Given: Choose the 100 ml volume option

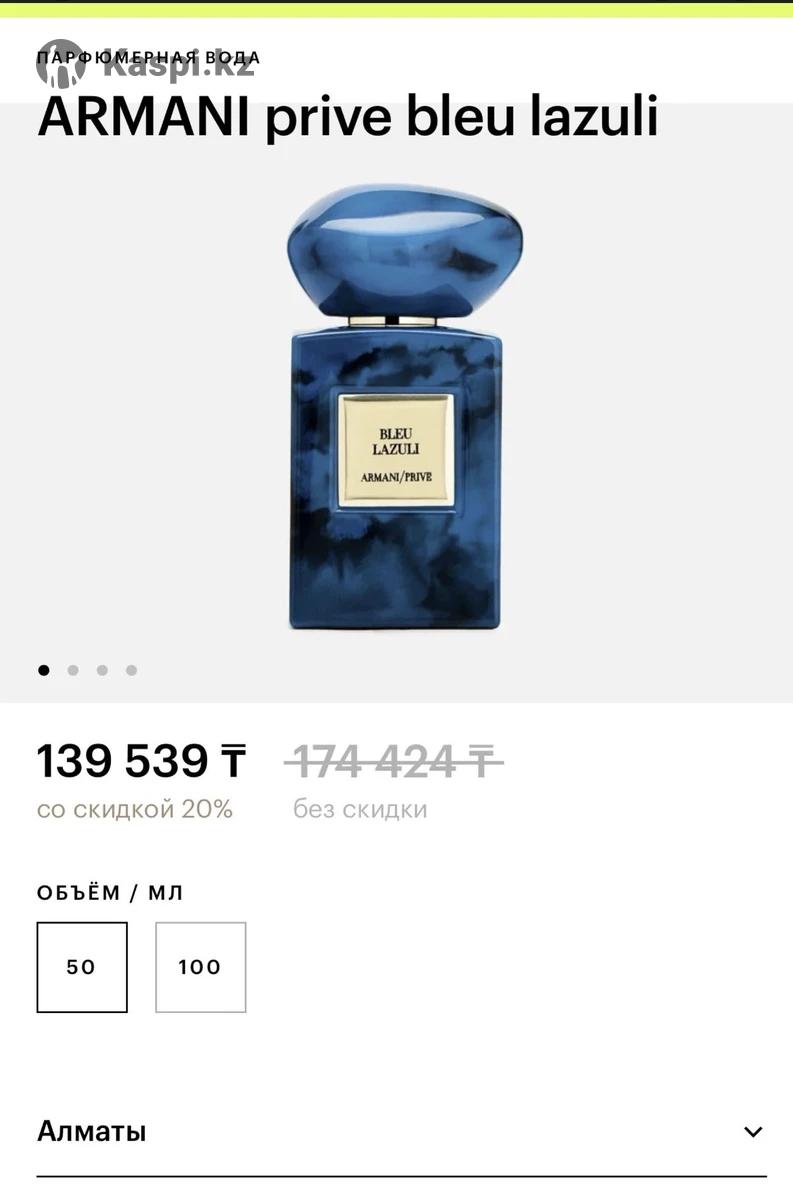Looking at the screenshot, I should 200,967.
